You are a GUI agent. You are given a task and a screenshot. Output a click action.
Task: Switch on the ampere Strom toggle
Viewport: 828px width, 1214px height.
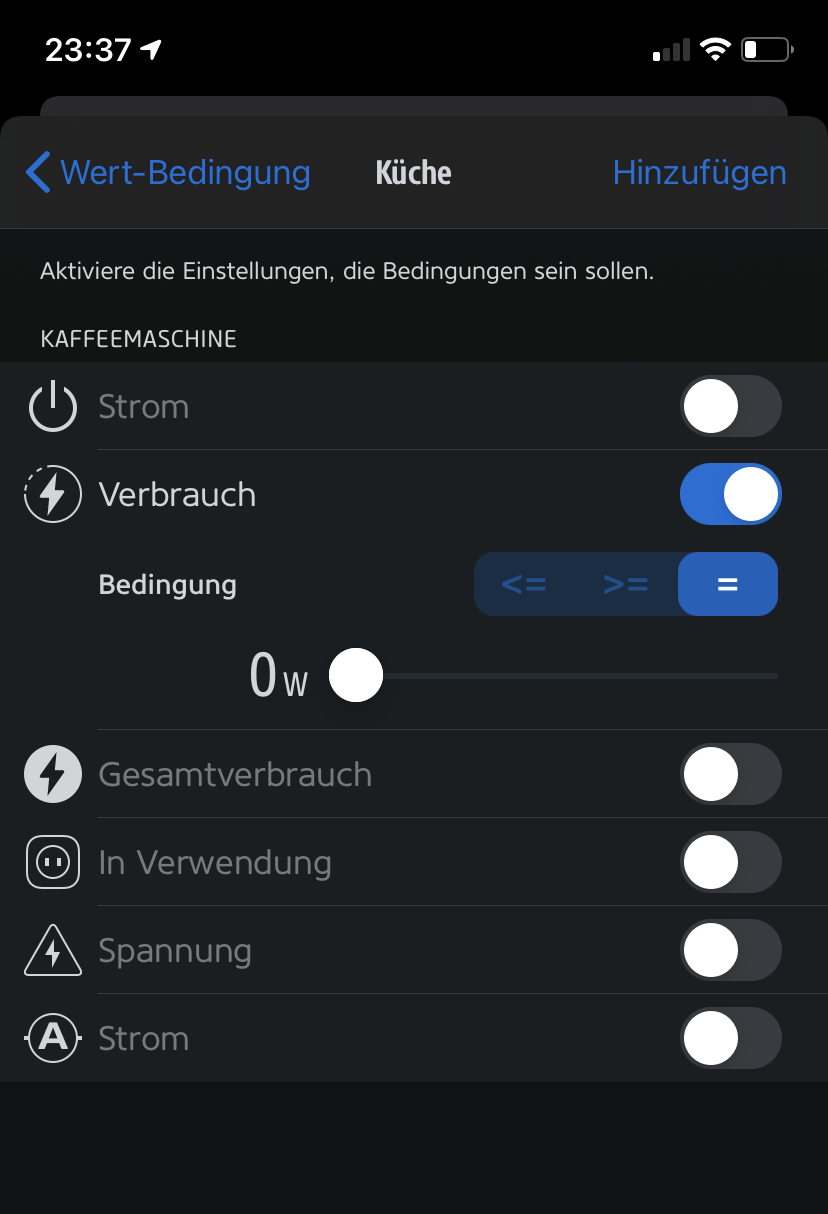tap(730, 1039)
